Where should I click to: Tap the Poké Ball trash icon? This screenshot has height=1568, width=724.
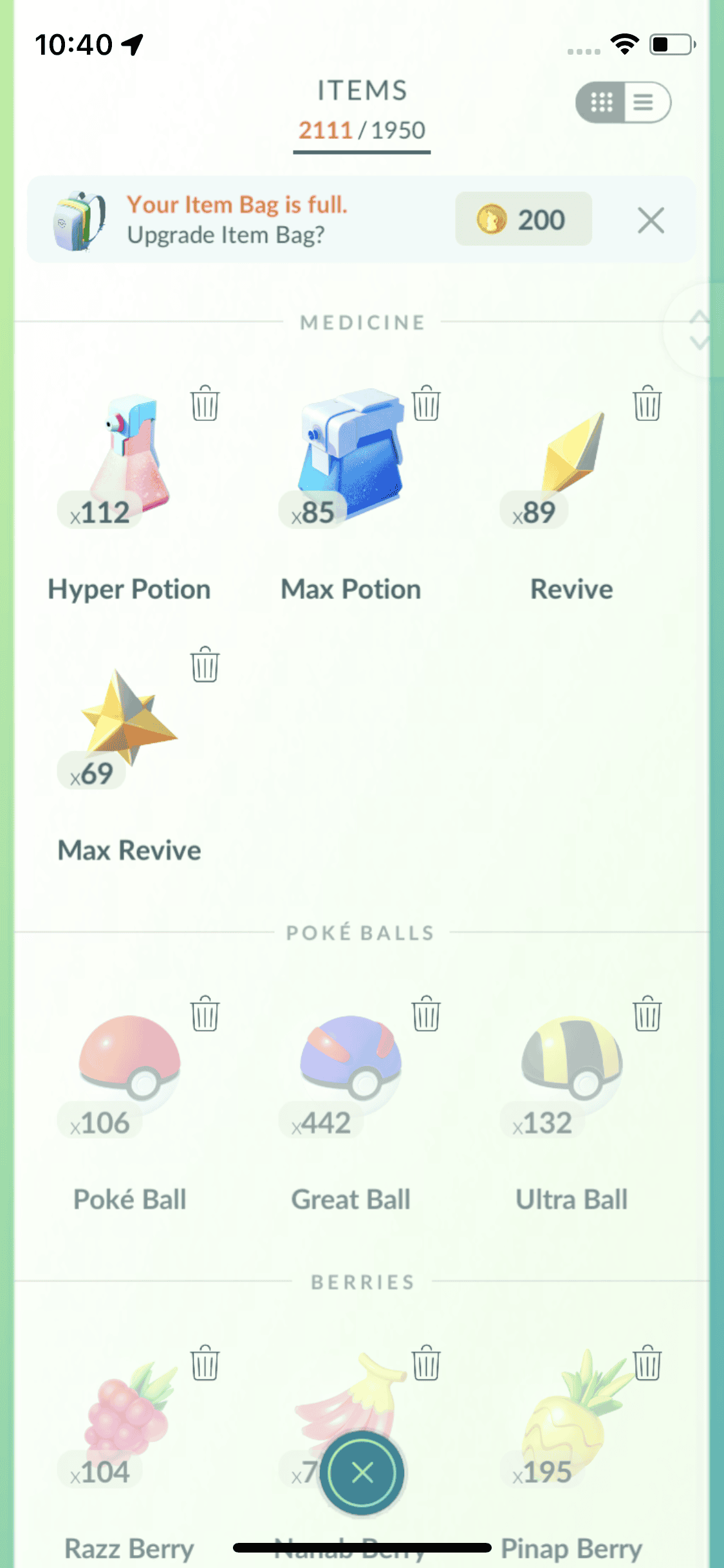tap(205, 1014)
